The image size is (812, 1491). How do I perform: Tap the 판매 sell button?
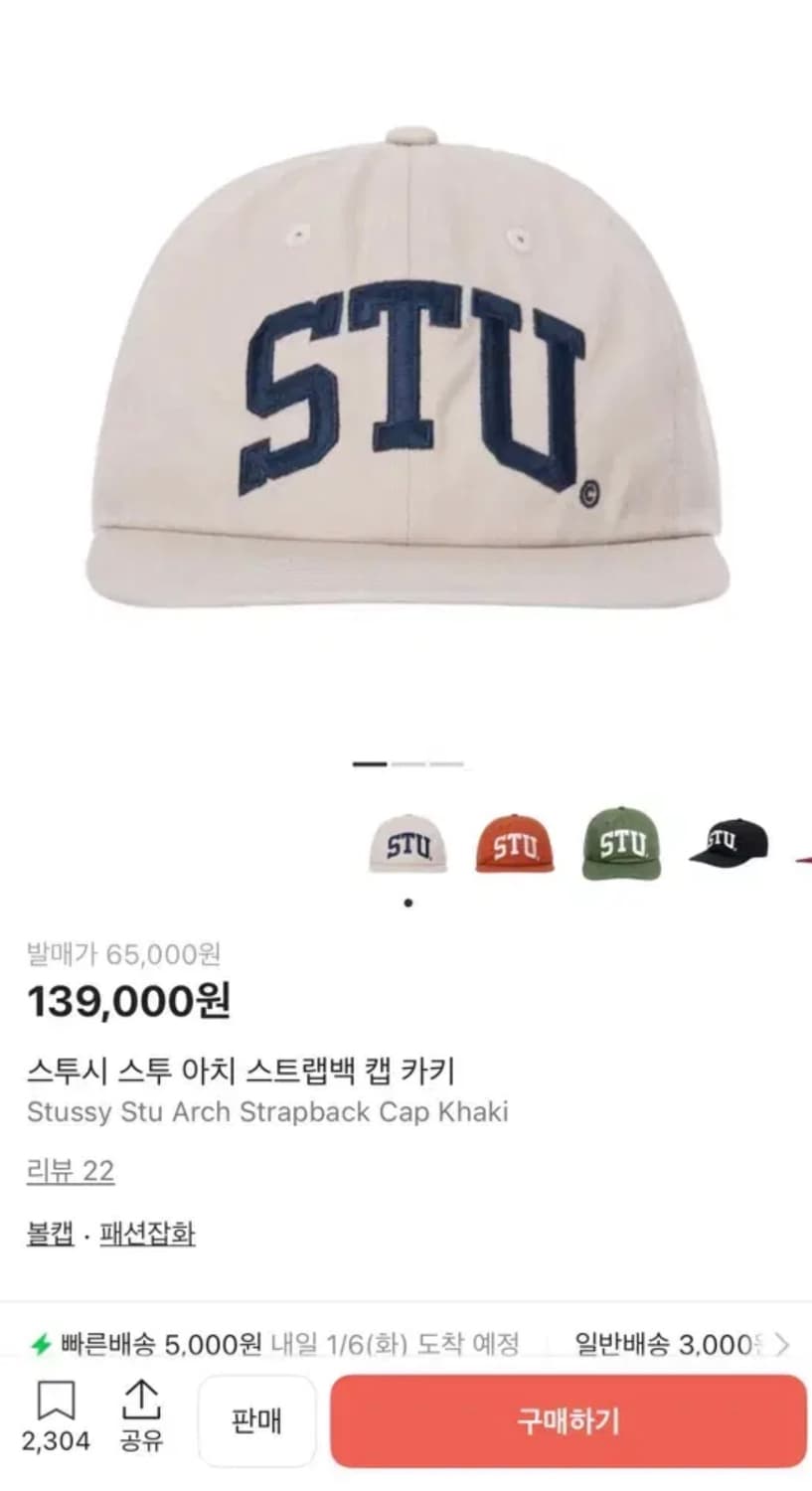tap(256, 1420)
